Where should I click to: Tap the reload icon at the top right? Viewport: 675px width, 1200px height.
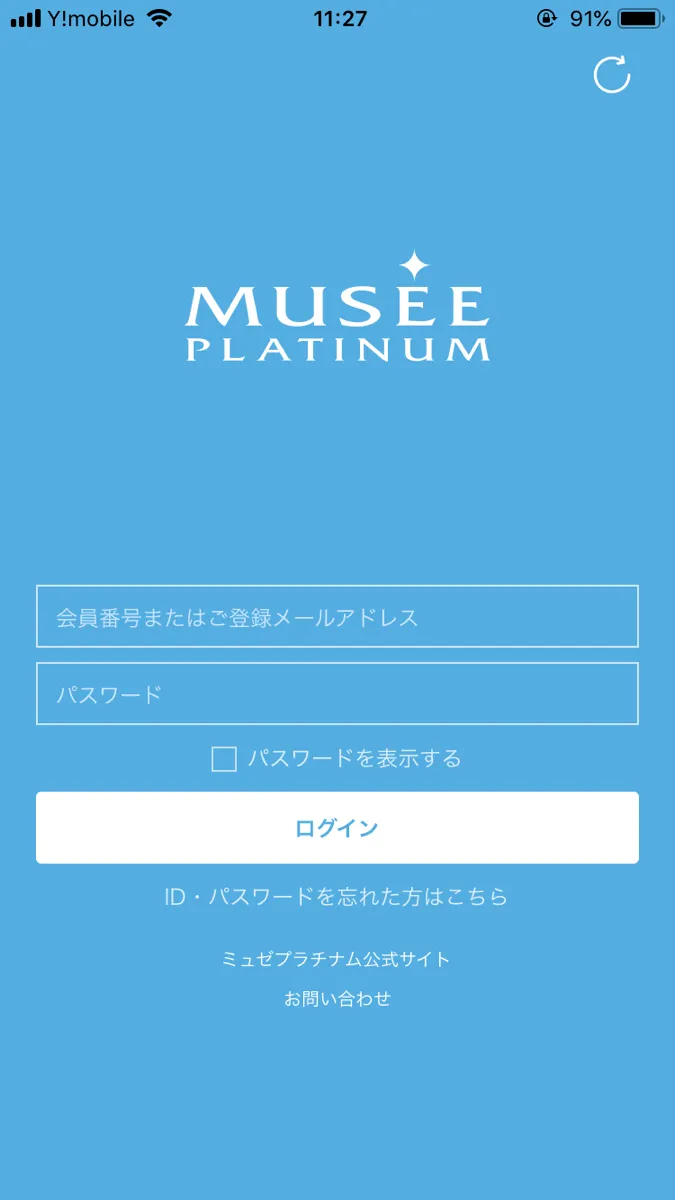tap(612, 75)
